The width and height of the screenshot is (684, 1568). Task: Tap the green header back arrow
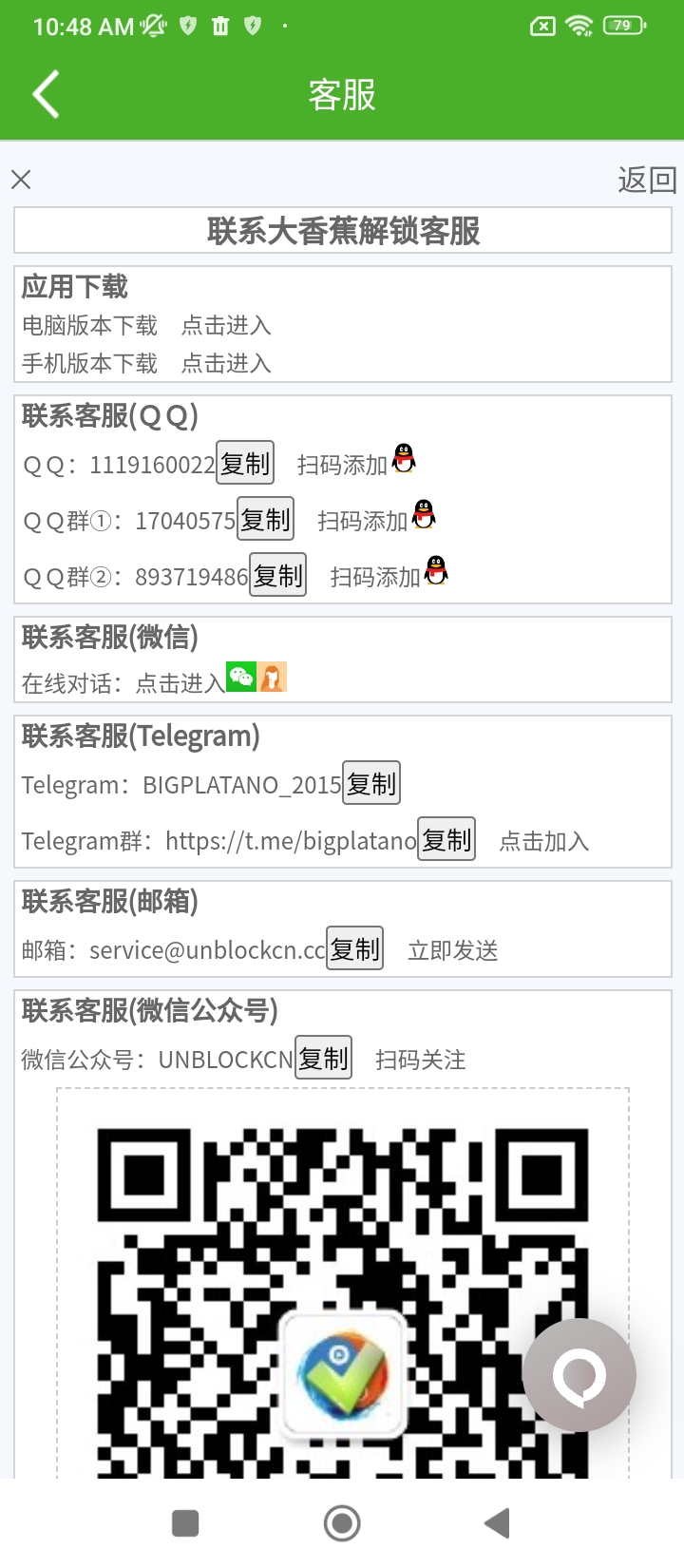point(46,94)
